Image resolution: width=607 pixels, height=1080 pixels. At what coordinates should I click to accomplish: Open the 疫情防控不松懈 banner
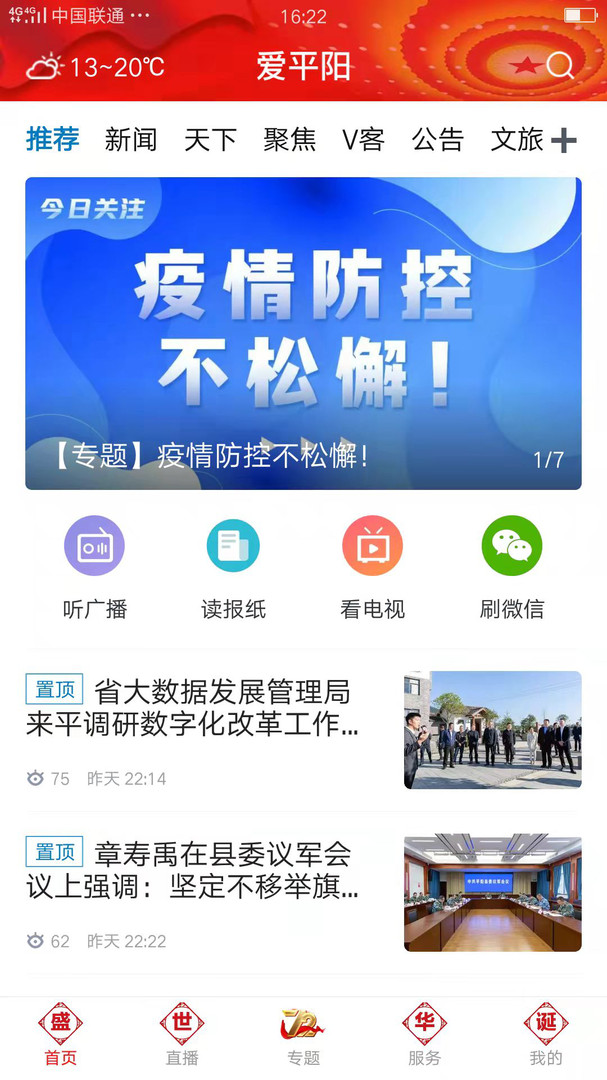(x=303, y=333)
